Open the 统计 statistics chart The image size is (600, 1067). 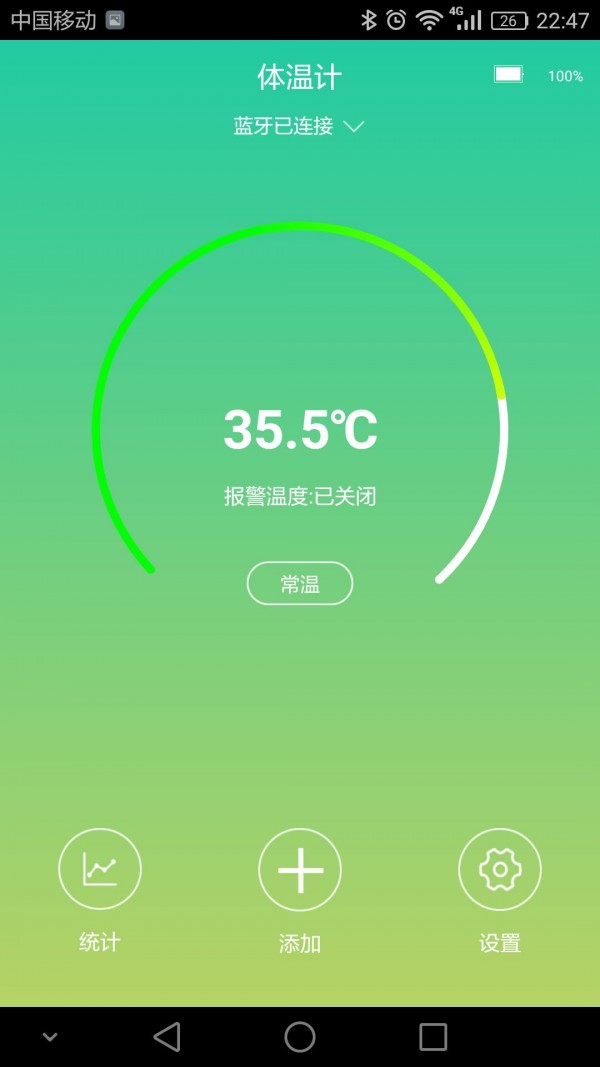pos(100,870)
